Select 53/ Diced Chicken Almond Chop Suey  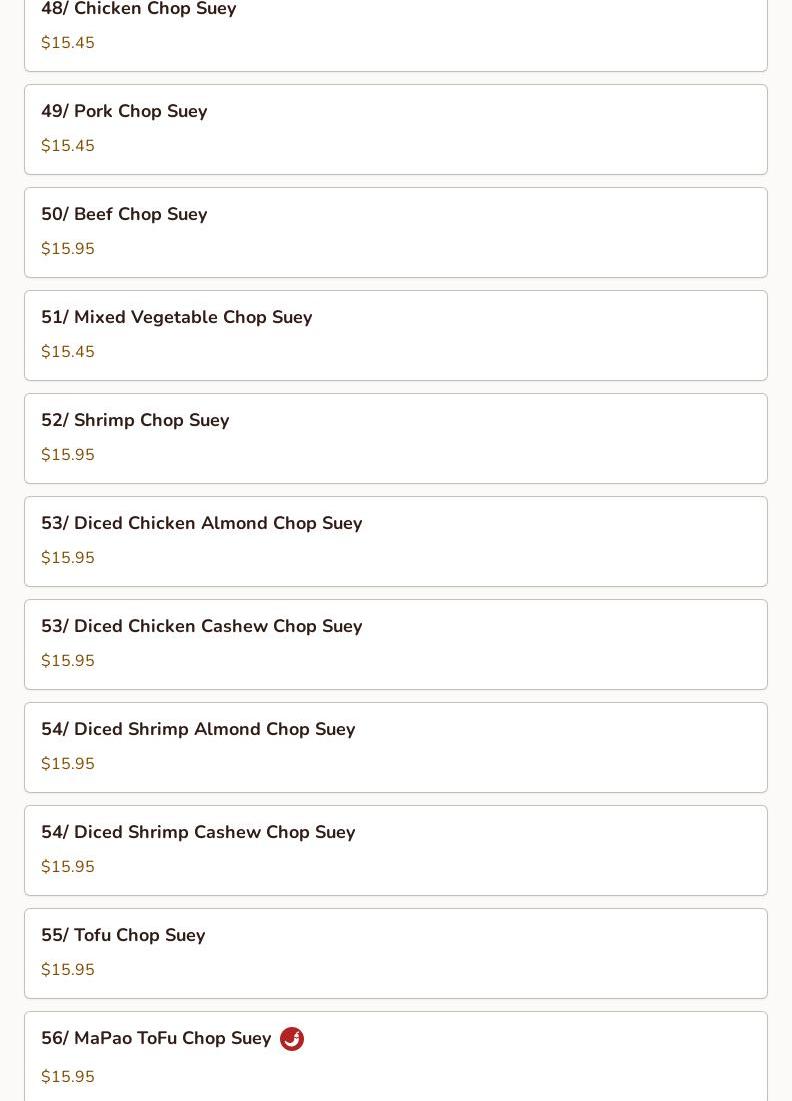395,541
